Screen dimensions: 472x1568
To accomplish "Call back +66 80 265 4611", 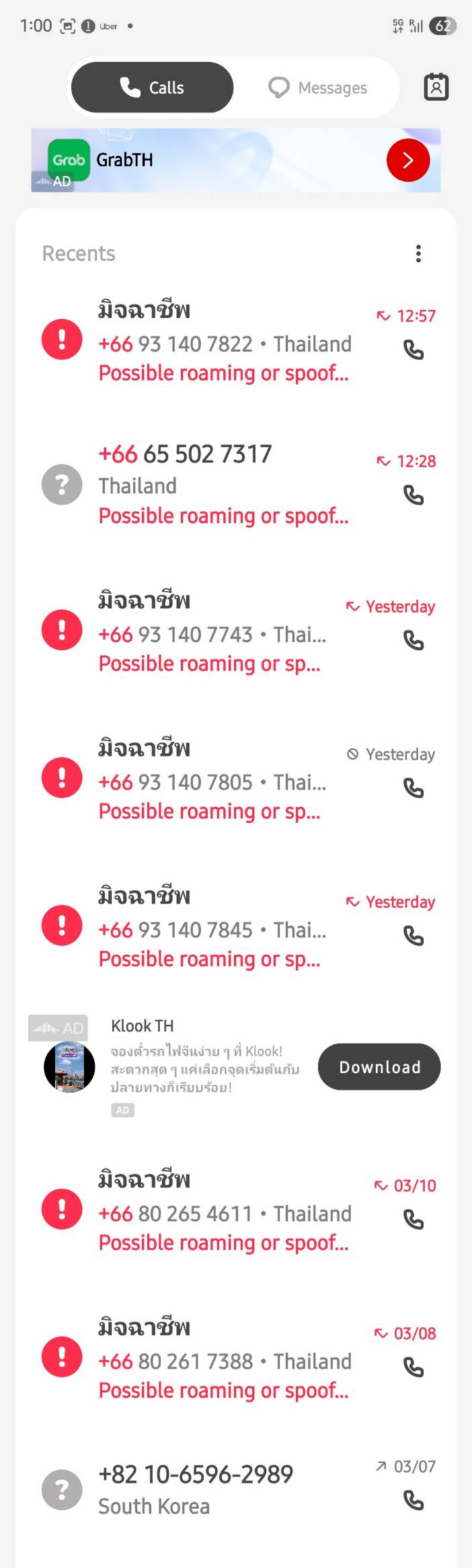I will click(x=414, y=1219).
